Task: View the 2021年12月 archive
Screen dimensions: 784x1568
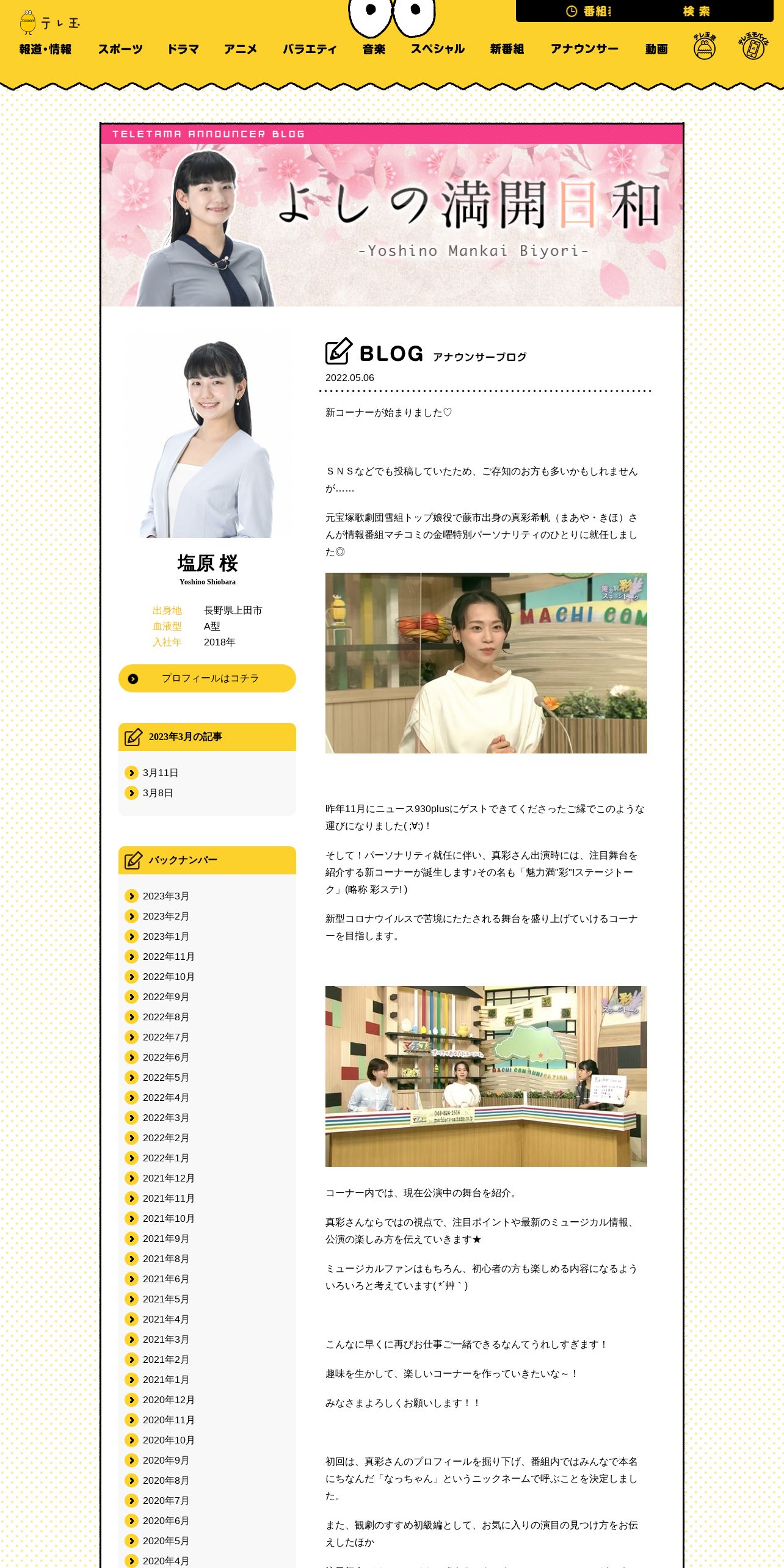Action: 169,1178
